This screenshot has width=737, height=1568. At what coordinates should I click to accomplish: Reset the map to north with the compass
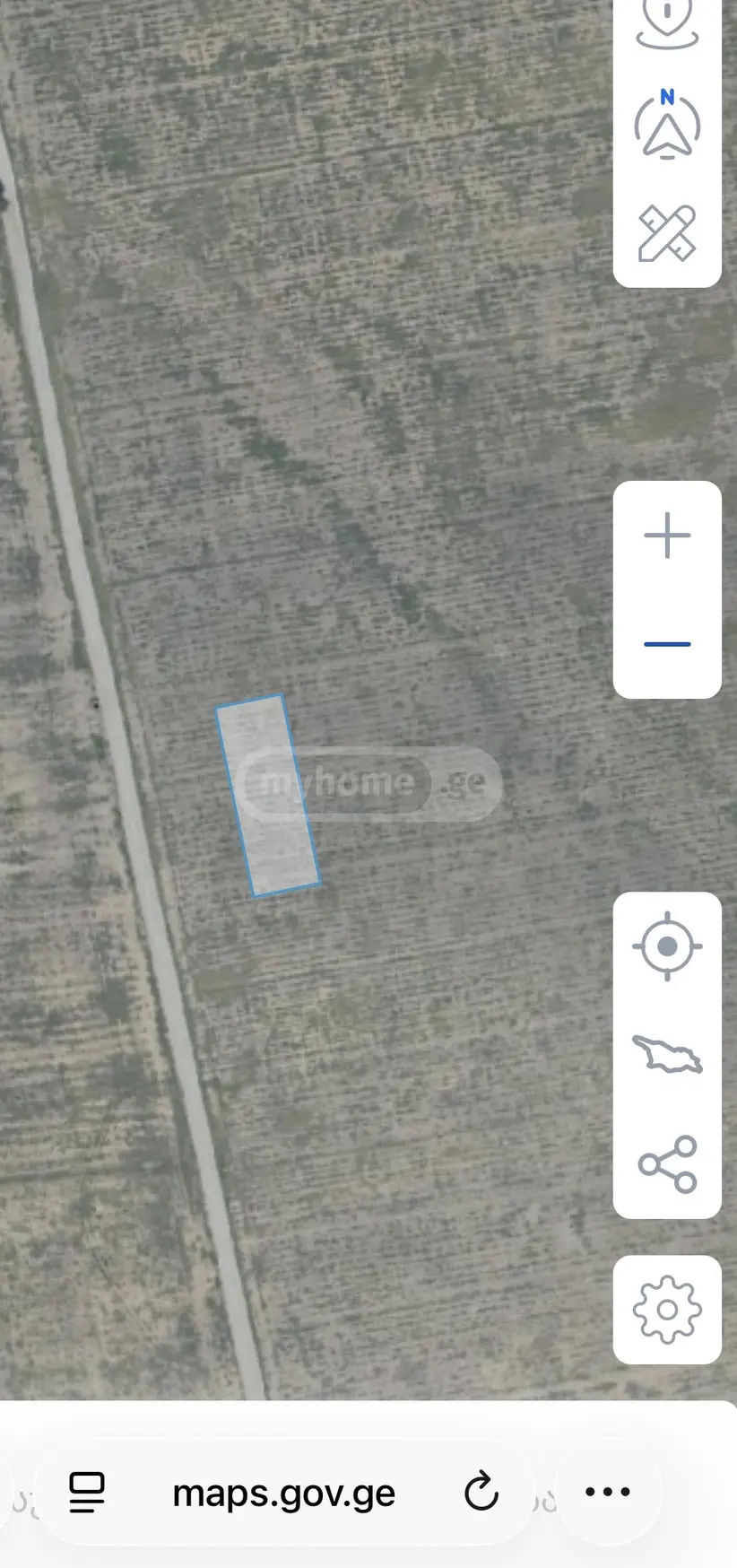tap(667, 124)
